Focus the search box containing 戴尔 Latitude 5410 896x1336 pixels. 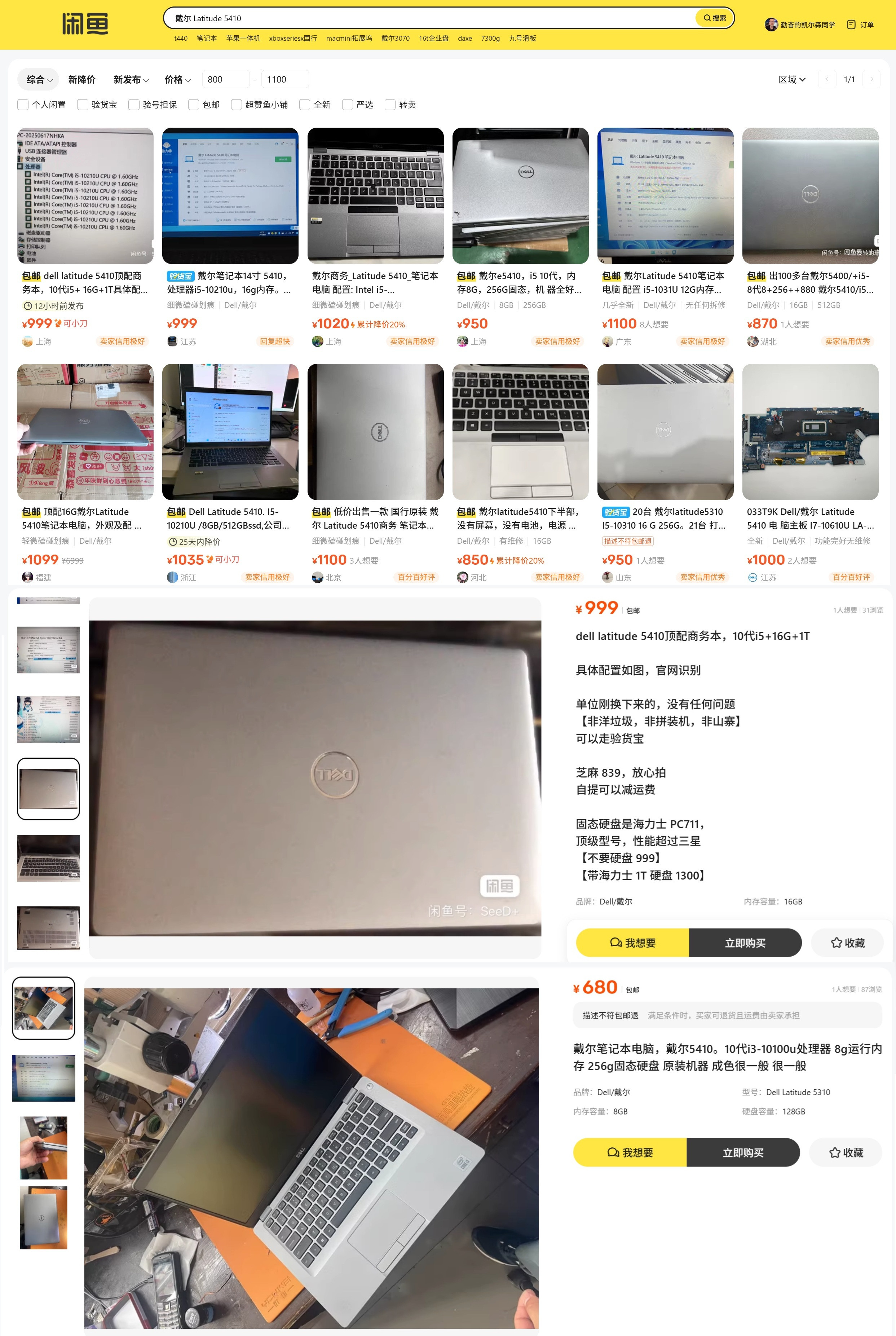(429, 18)
